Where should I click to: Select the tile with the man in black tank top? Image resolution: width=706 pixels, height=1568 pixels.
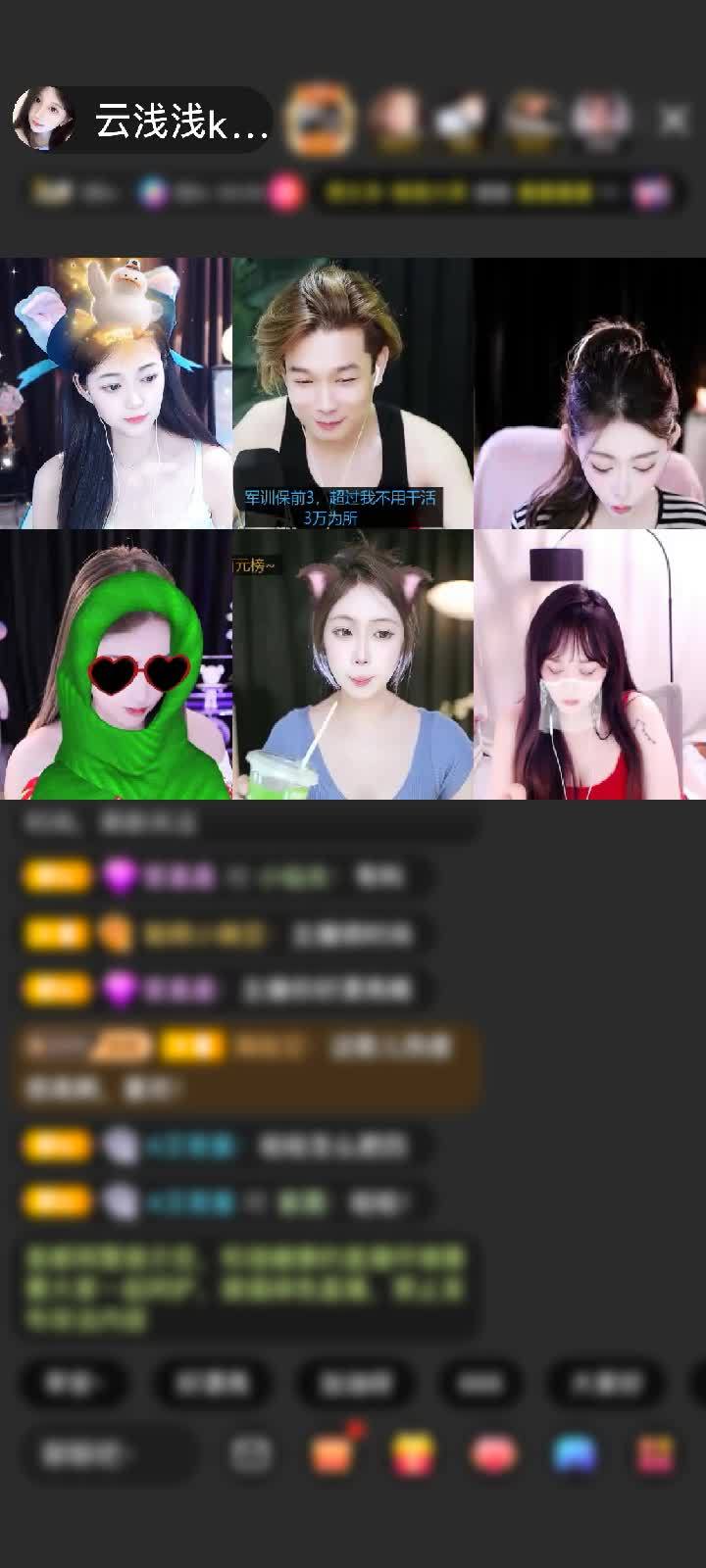353,392
